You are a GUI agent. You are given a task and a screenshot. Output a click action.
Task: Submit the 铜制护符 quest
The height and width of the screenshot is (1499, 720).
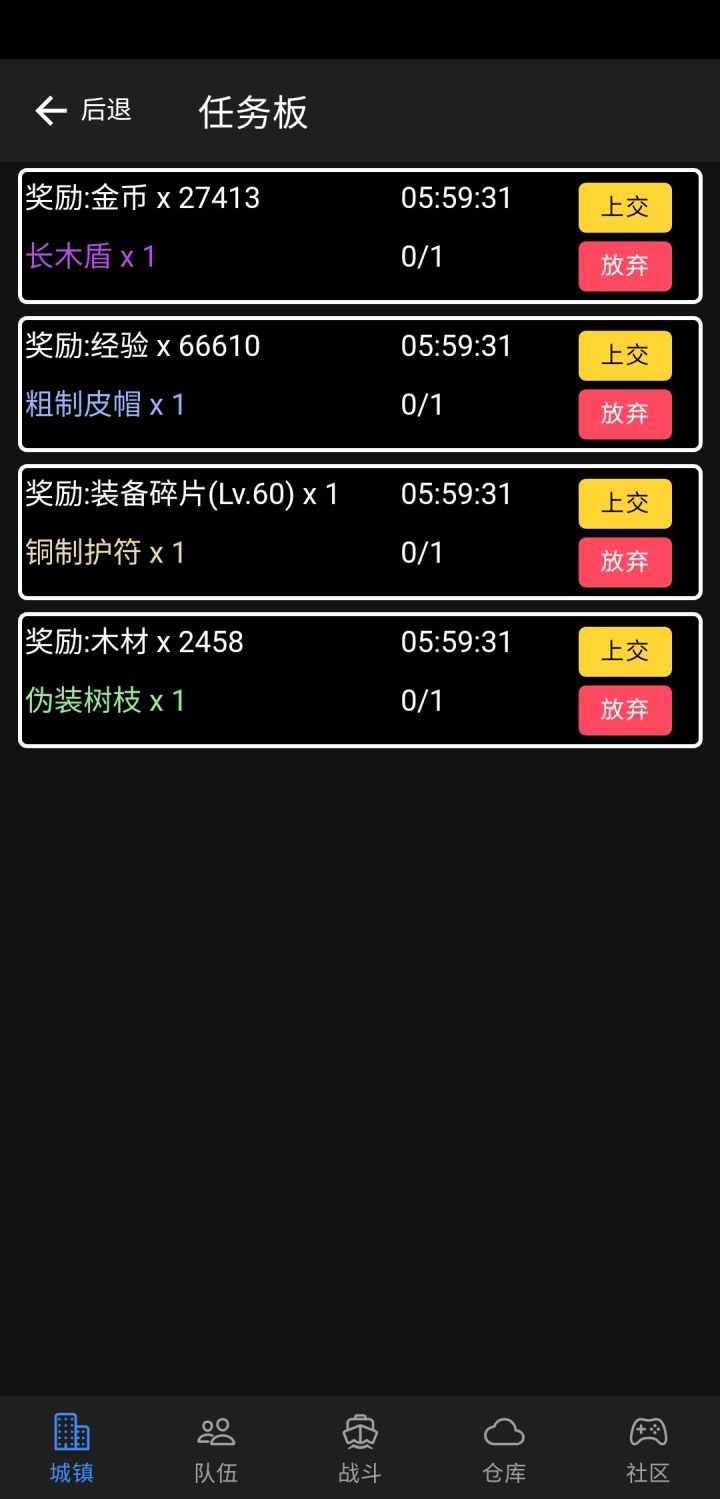(625, 503)
